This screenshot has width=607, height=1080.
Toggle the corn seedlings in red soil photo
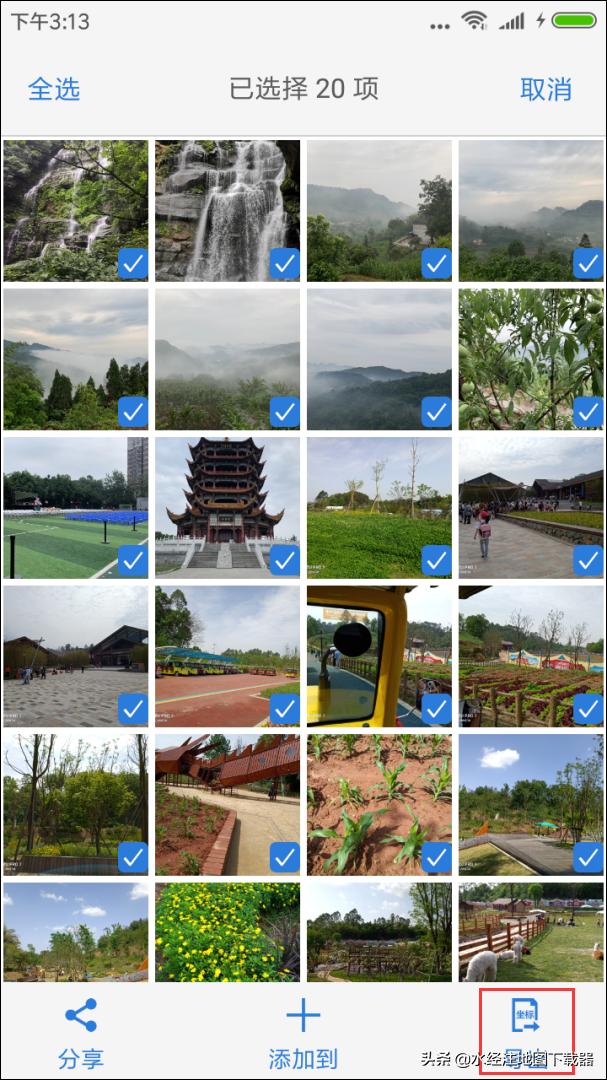(x=379, y=803)
